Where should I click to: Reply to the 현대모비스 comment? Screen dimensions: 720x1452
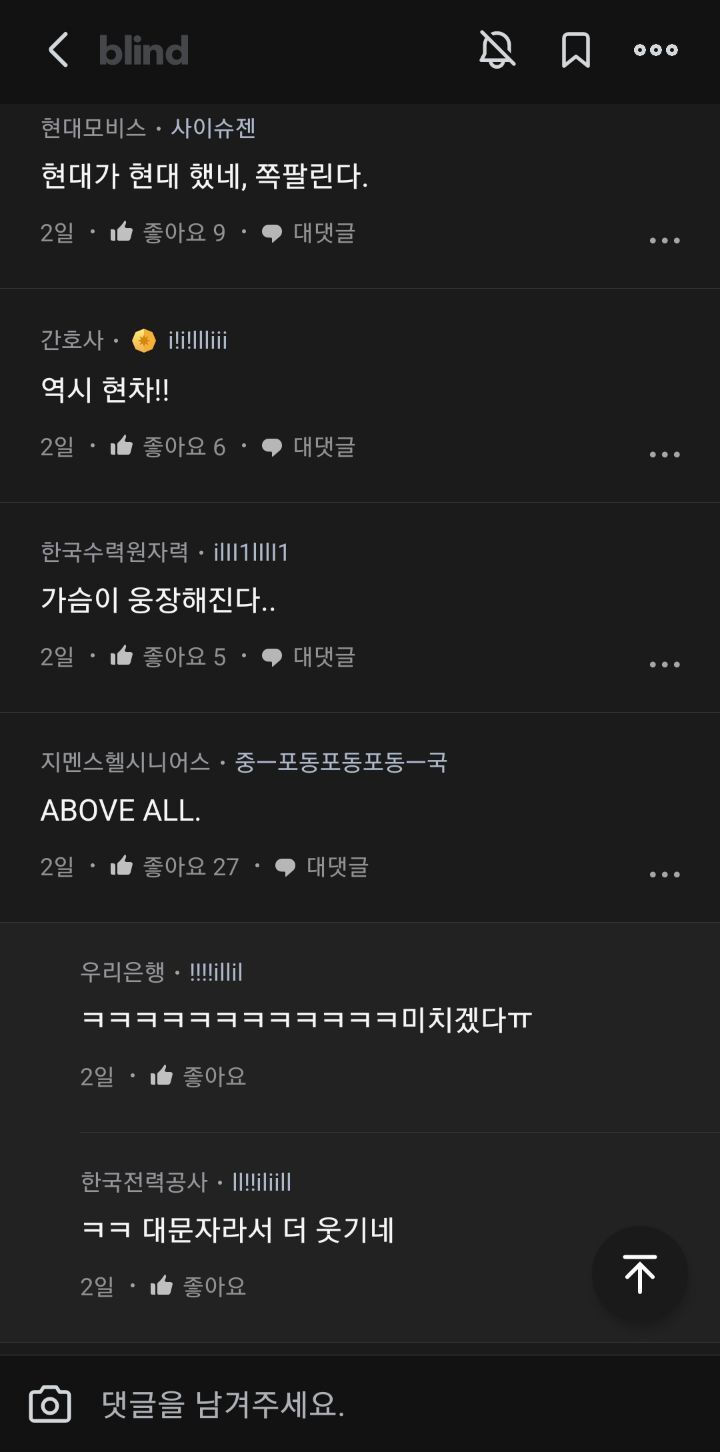(308, 233)
